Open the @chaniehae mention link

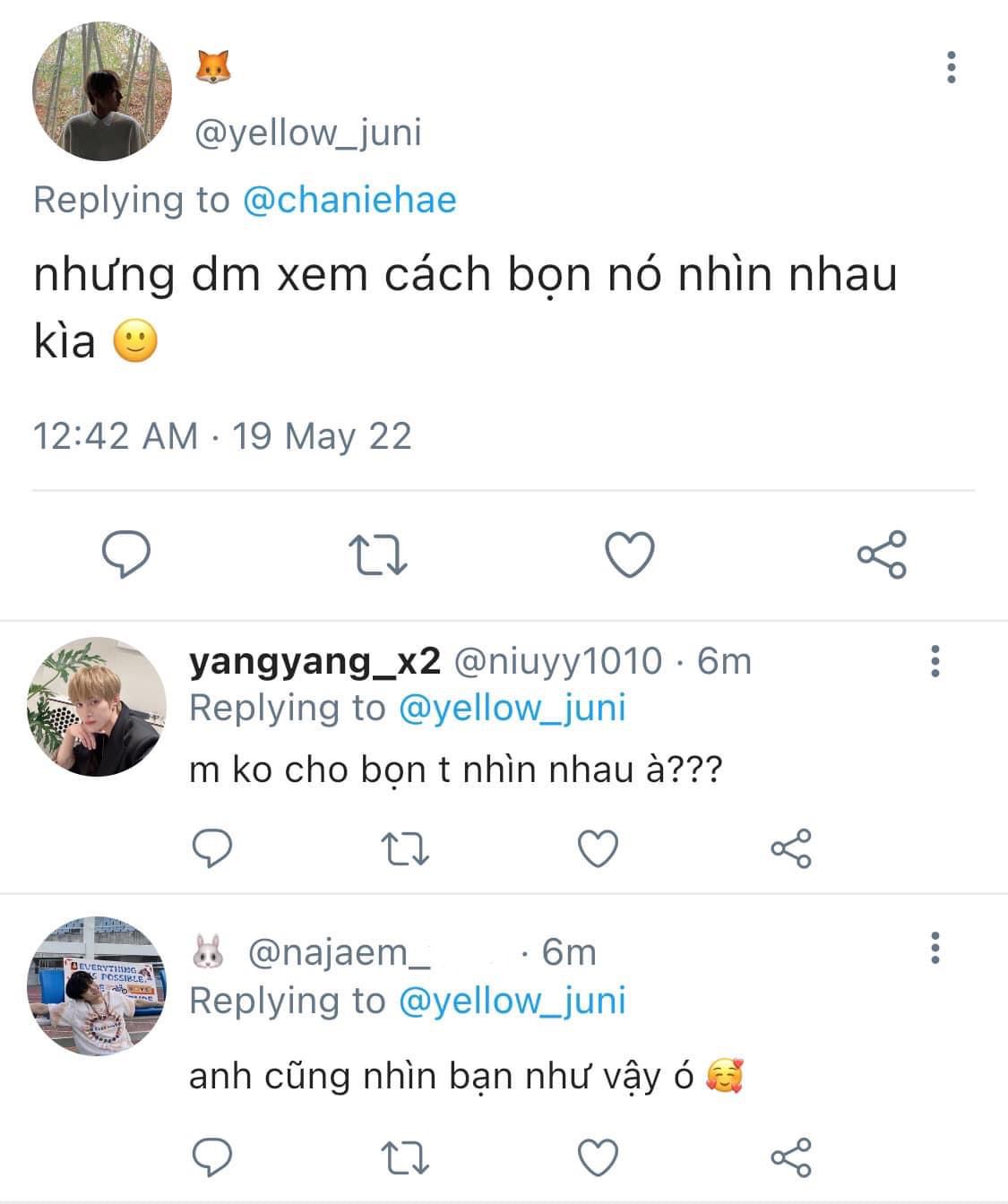(x=349, y=200)
